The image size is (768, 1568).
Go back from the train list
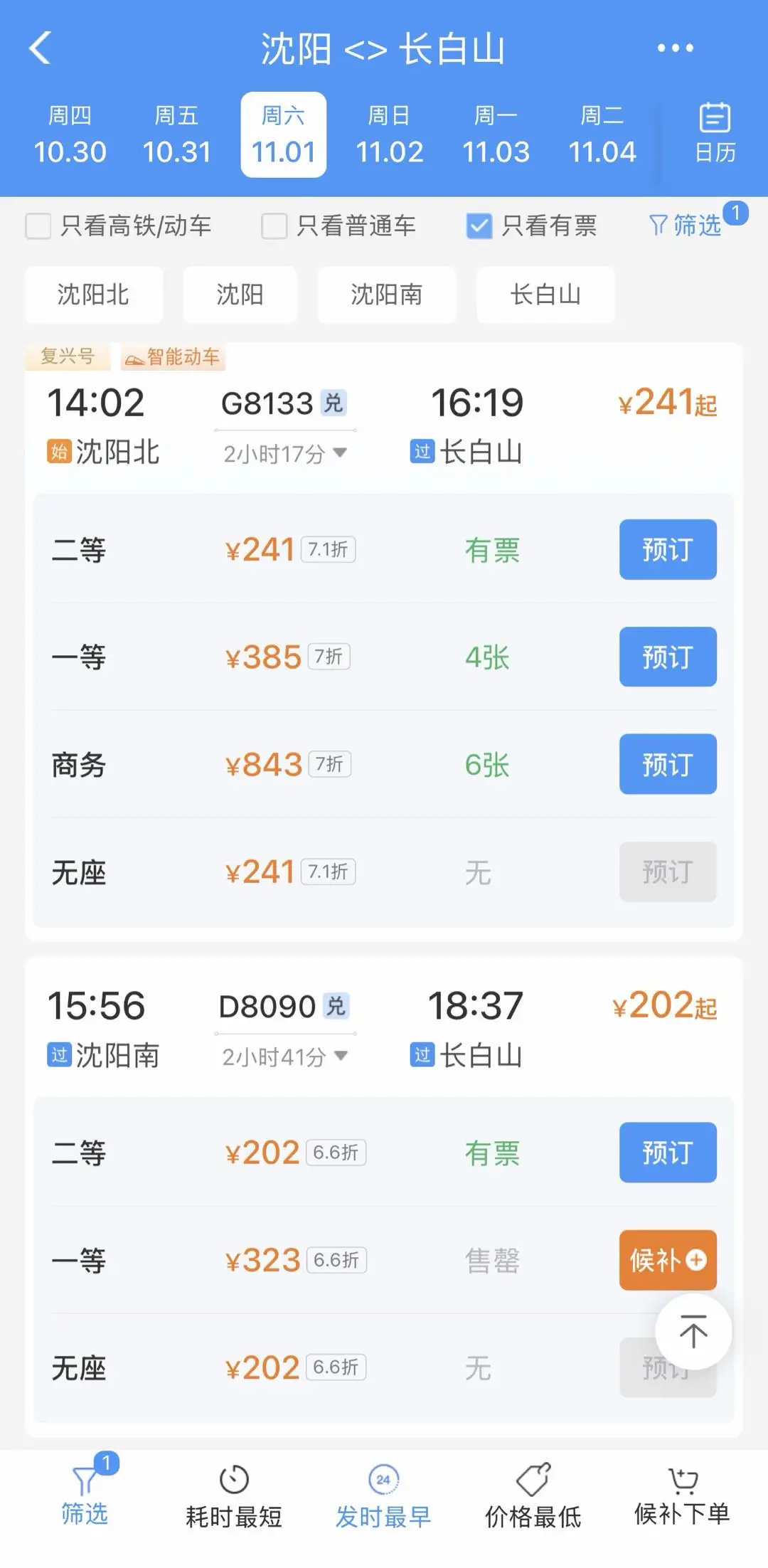coord(41,48)
